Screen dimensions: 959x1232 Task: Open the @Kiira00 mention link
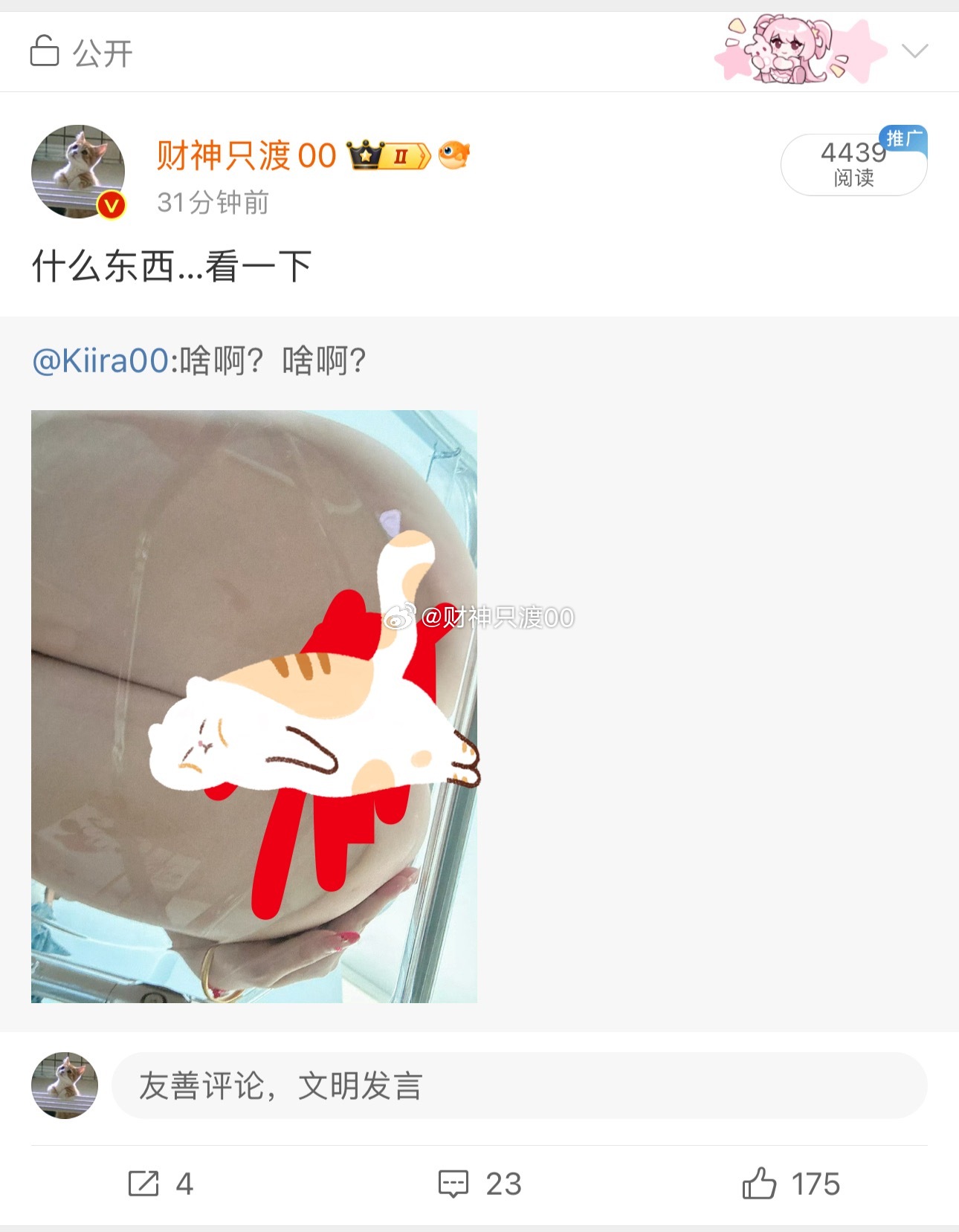tap(100, 361)
